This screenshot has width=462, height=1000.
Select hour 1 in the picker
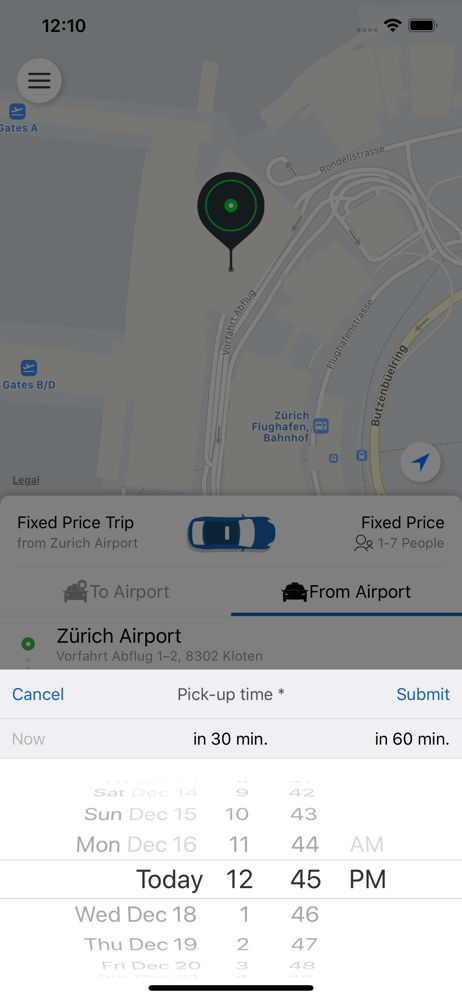[244, 914]
